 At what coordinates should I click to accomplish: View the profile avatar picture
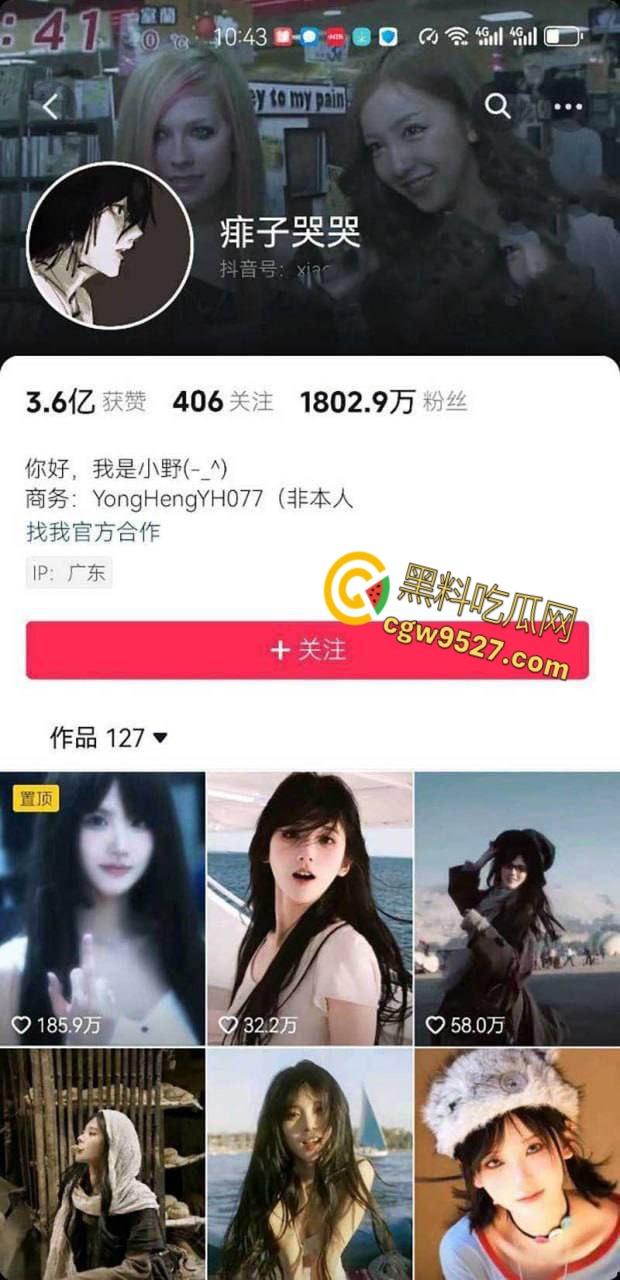(109, 245)
